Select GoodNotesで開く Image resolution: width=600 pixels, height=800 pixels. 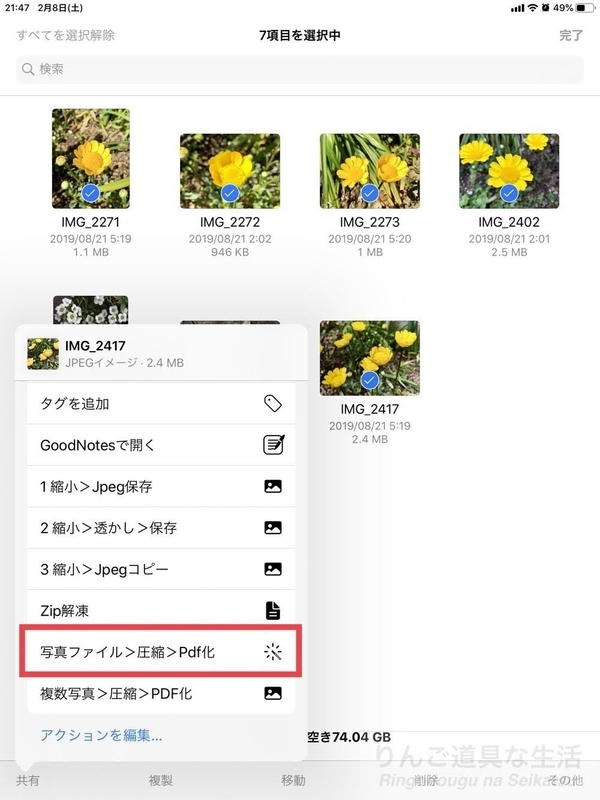[161, 445]
